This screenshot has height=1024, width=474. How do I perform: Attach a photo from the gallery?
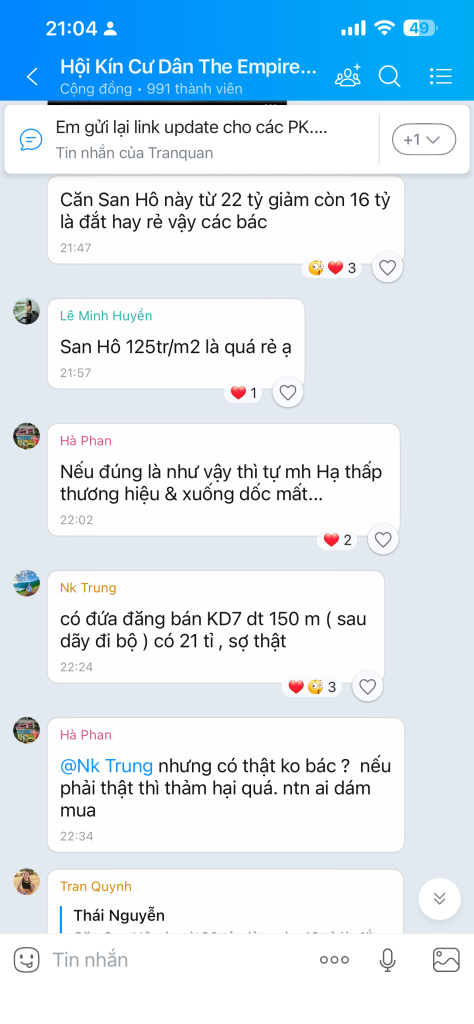pos(447,959)
